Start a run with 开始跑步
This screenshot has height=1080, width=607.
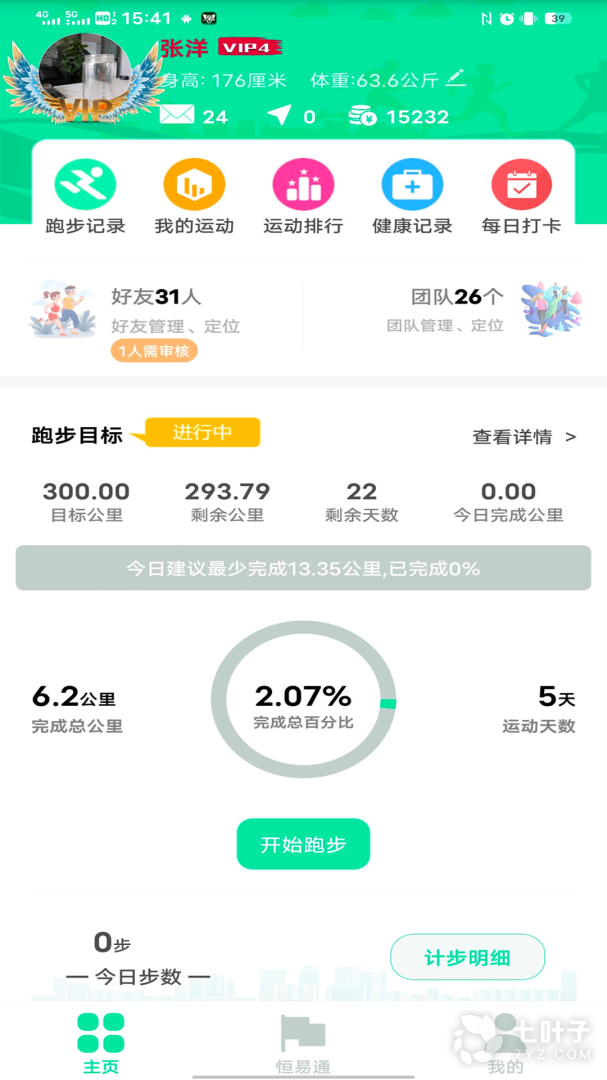click(303, 844)
